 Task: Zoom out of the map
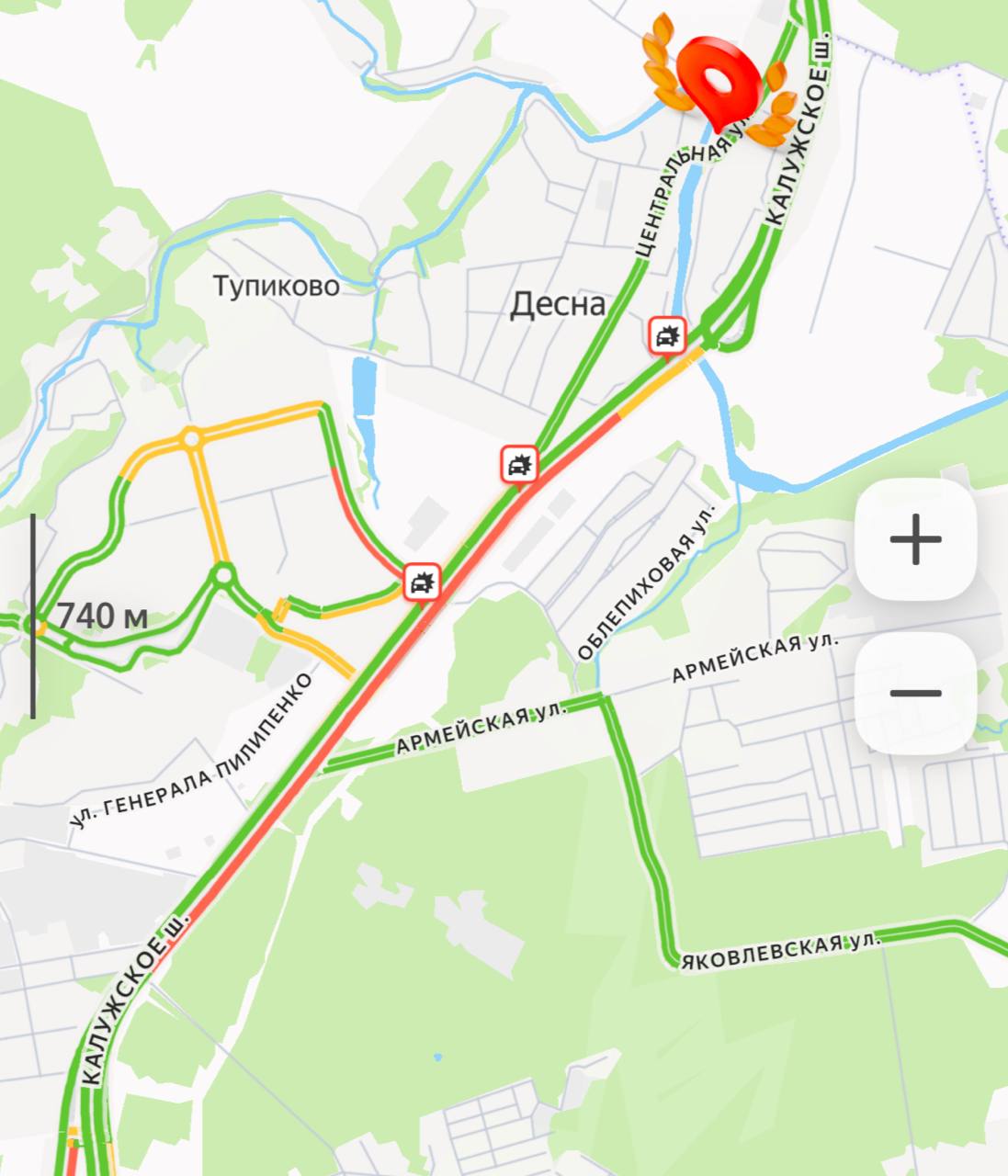915,693
